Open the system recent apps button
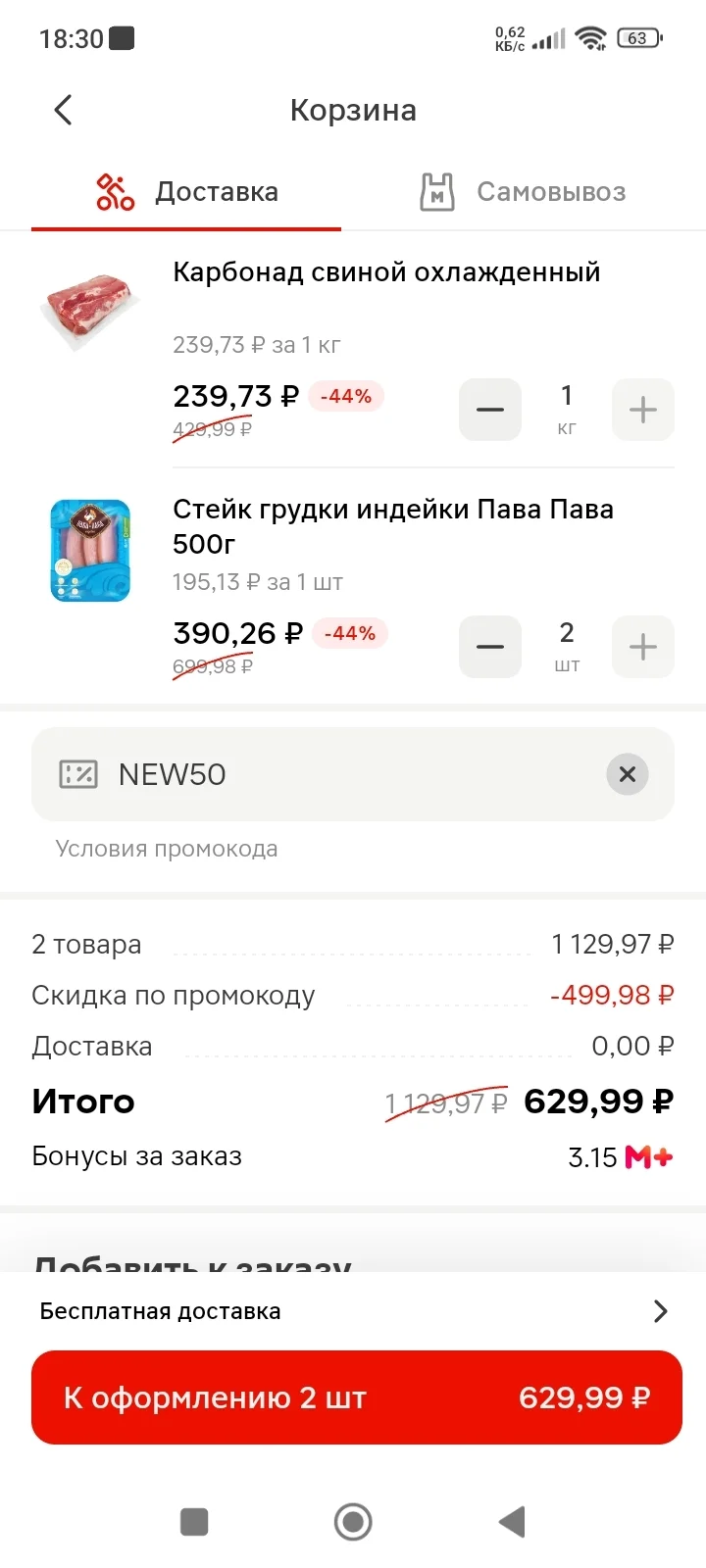 pyautogui.click(x=194, y=1522)
